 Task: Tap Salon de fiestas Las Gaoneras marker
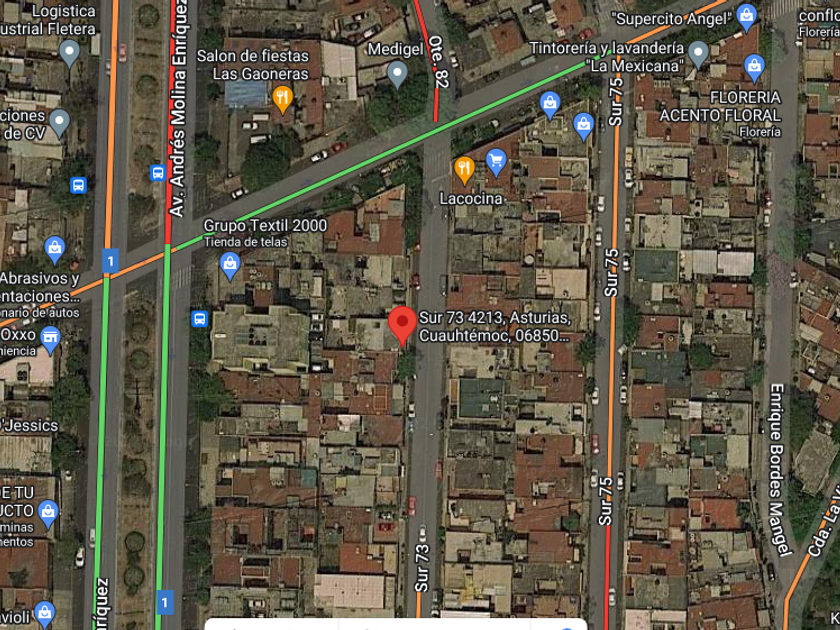[282, 98]
